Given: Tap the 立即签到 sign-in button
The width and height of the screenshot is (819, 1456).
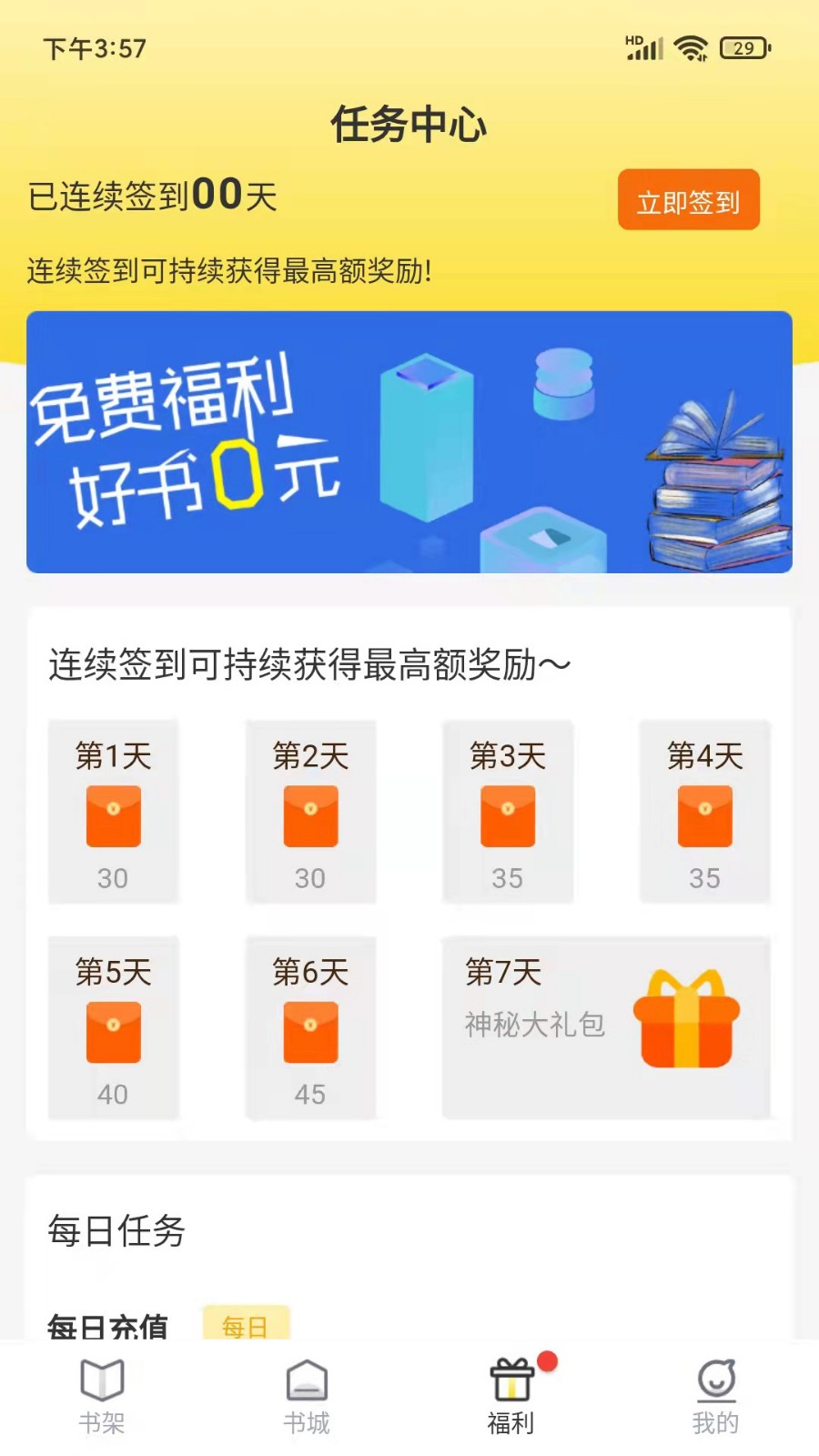Looking at the screenshot, I should pos(689,201).
